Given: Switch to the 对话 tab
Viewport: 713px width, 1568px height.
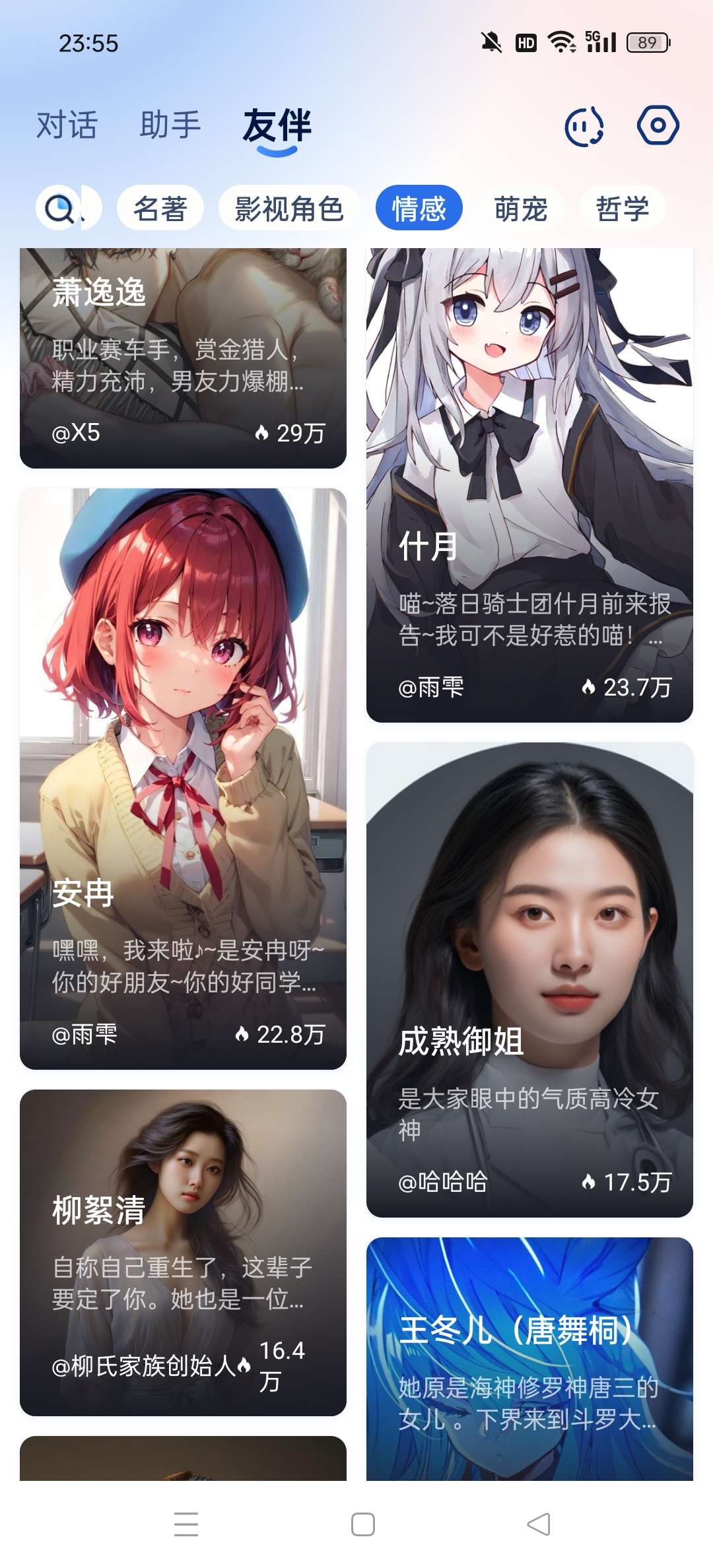Looking at the screenshot, I should click(67, 125).
